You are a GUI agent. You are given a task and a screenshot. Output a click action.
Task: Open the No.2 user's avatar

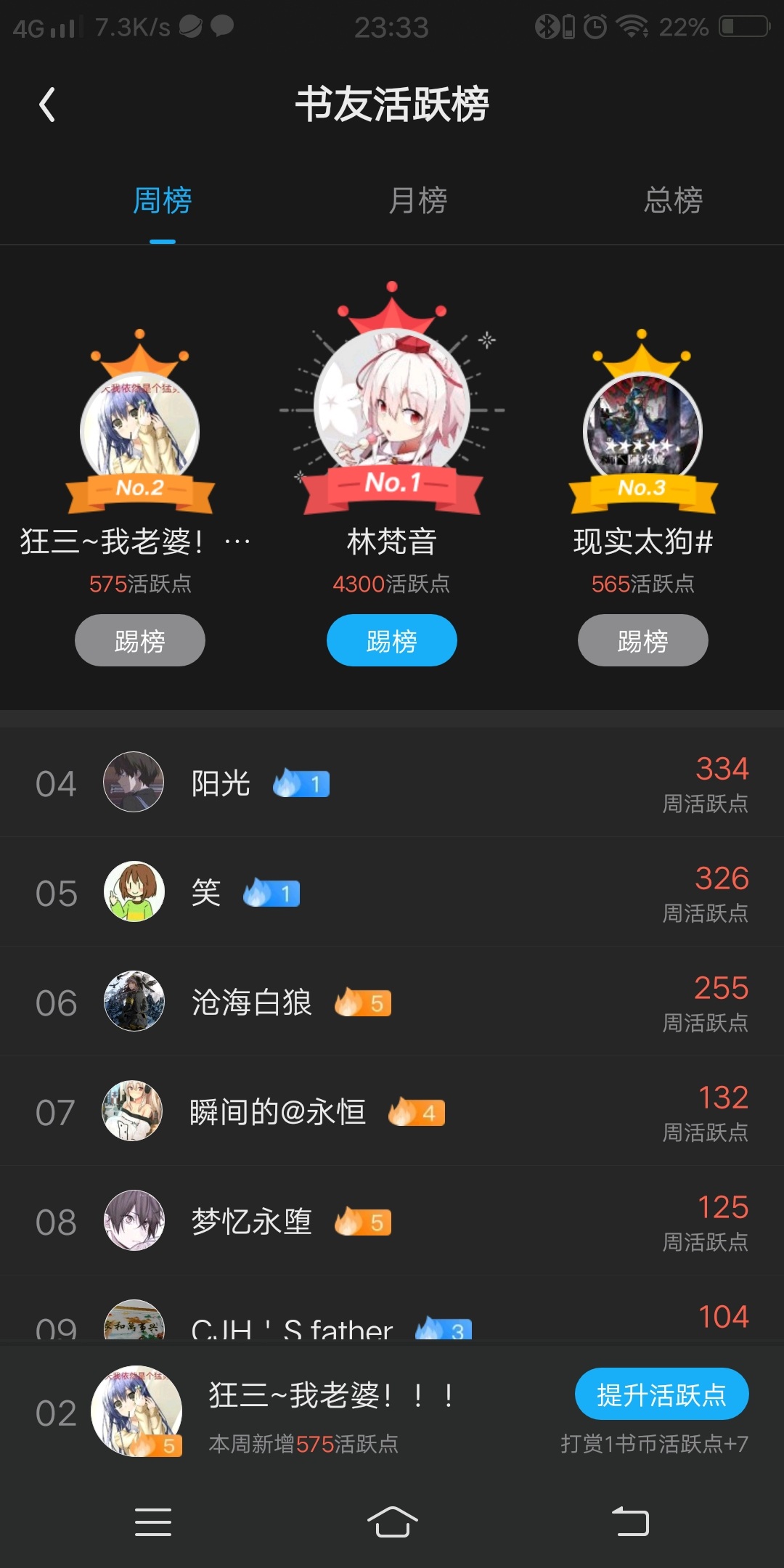[140, 430]
